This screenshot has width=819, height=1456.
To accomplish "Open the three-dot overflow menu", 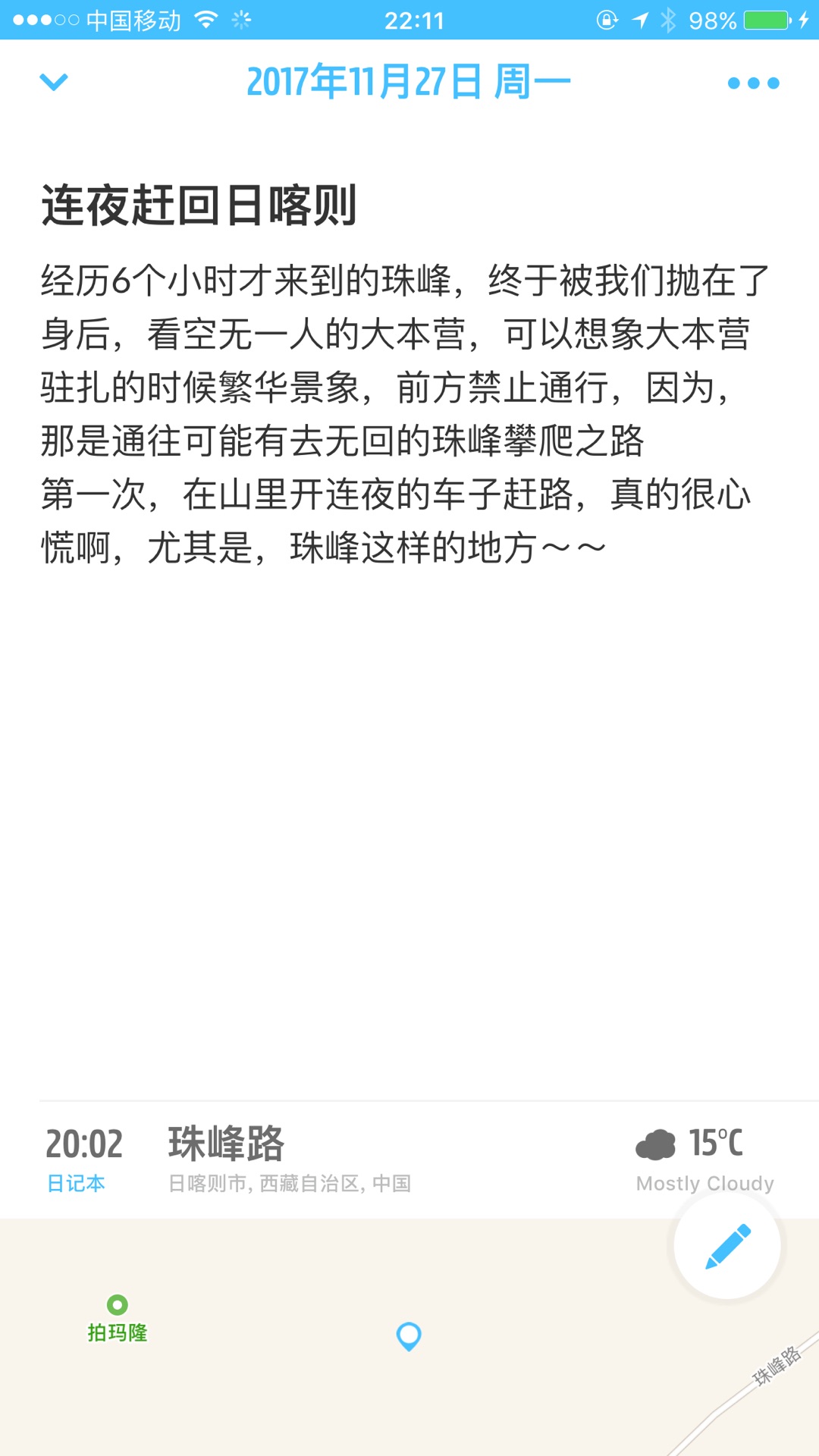I will click(753, 83).
